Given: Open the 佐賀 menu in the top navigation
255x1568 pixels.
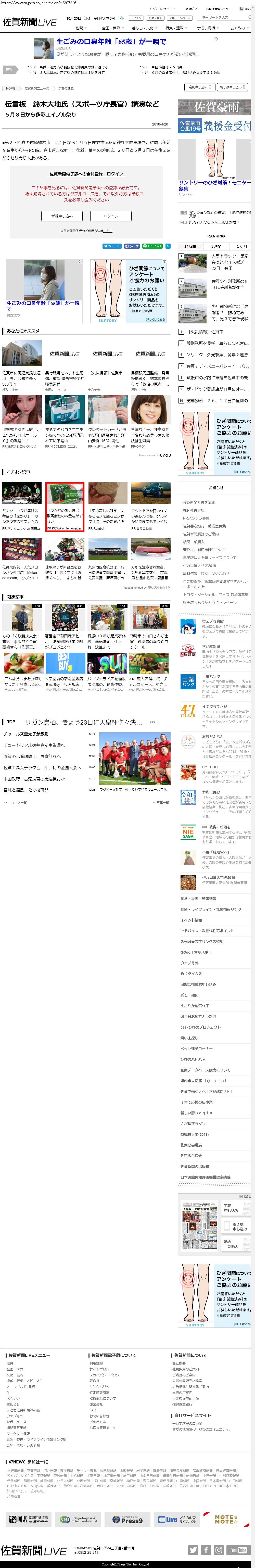Looking at the screenshot, I should coord(79,28).
